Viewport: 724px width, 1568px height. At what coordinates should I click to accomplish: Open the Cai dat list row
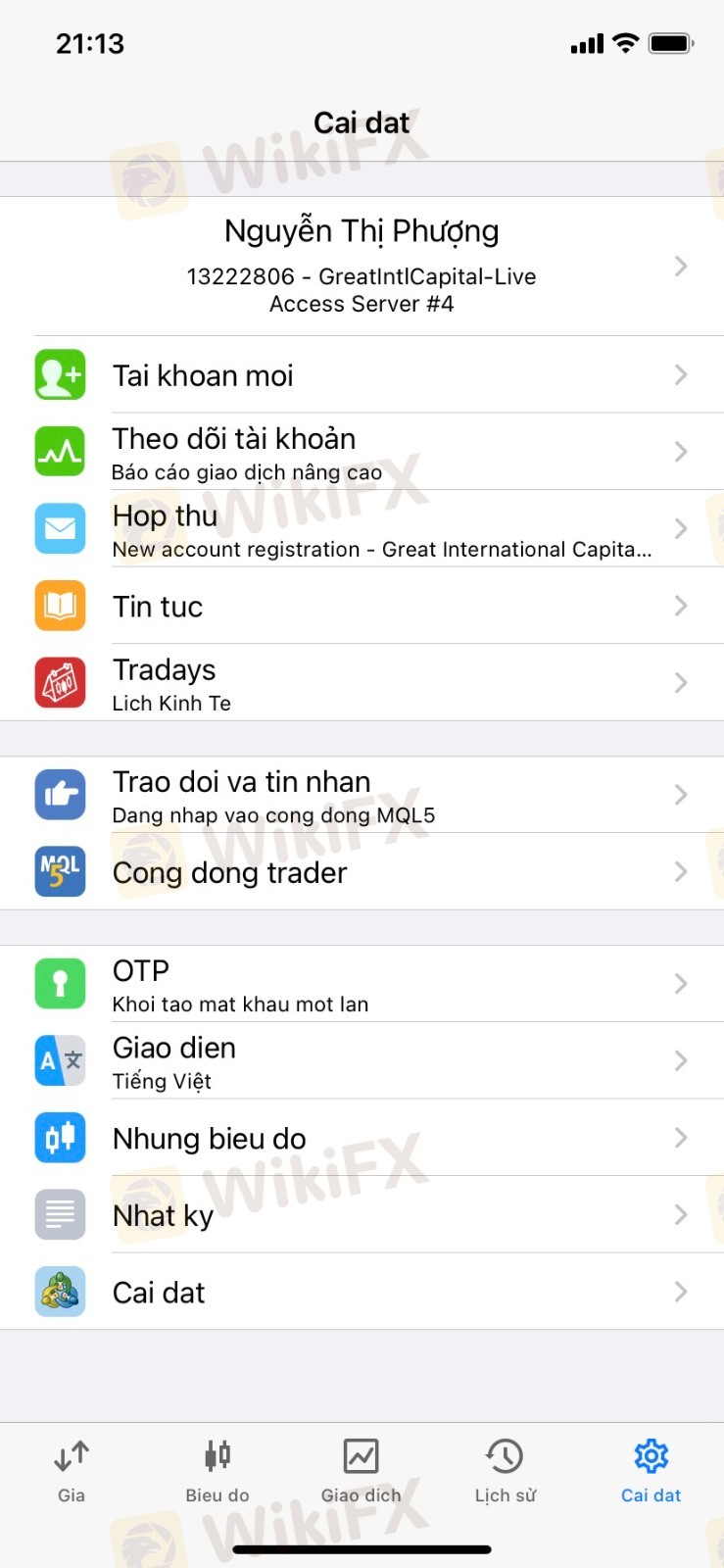click(362, 1292)
